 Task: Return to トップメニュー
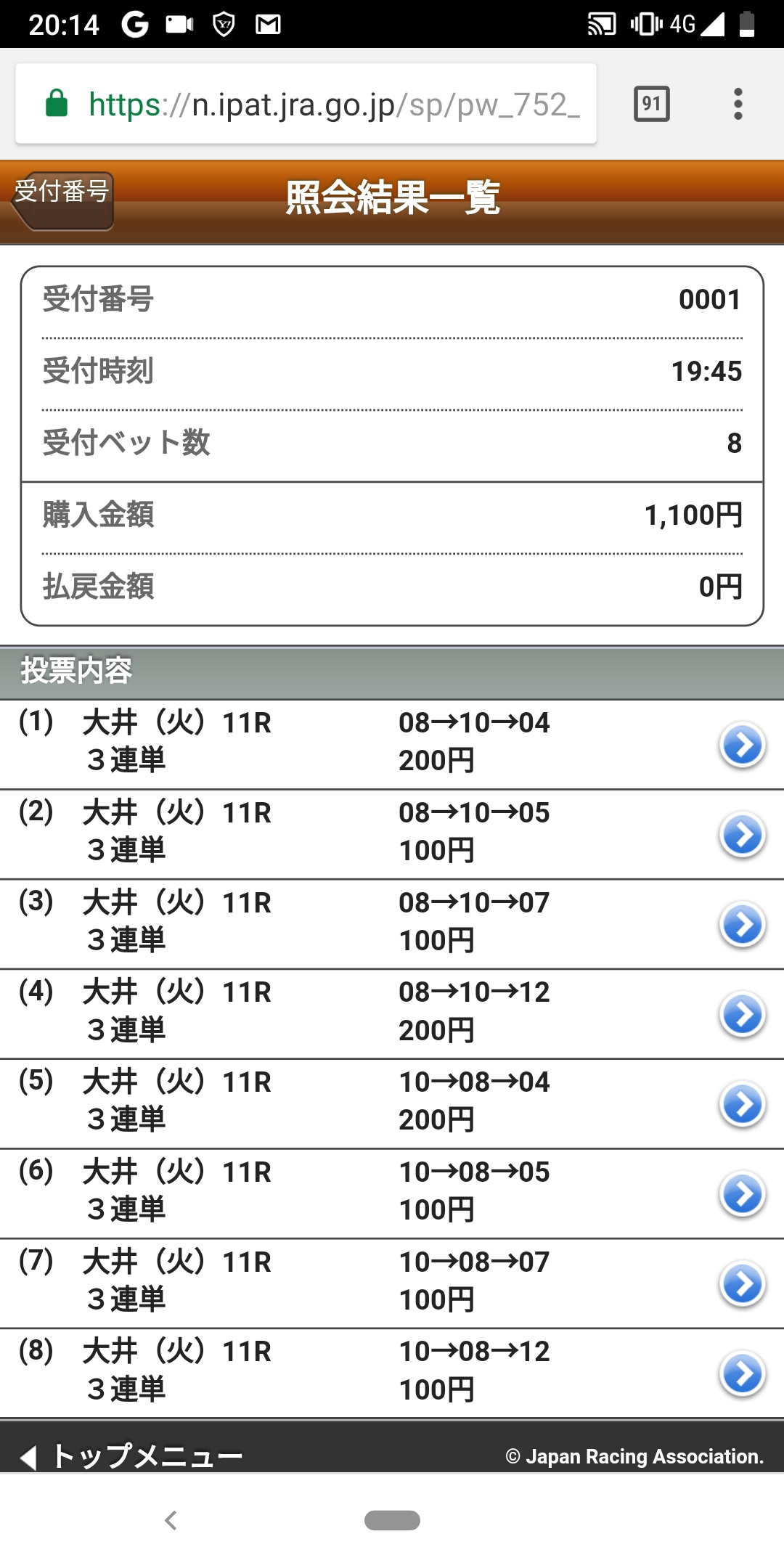click(133, 1455)
